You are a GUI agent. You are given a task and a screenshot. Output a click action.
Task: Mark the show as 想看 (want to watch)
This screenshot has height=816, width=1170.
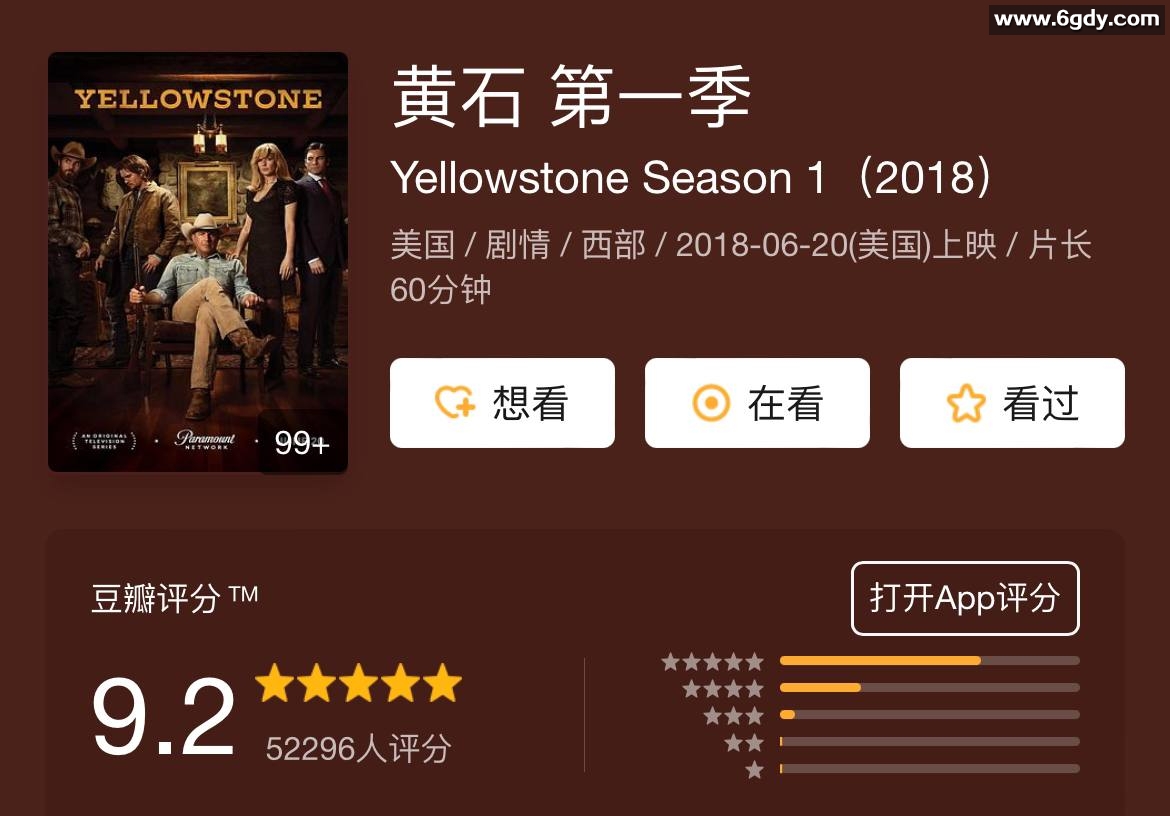502,403
